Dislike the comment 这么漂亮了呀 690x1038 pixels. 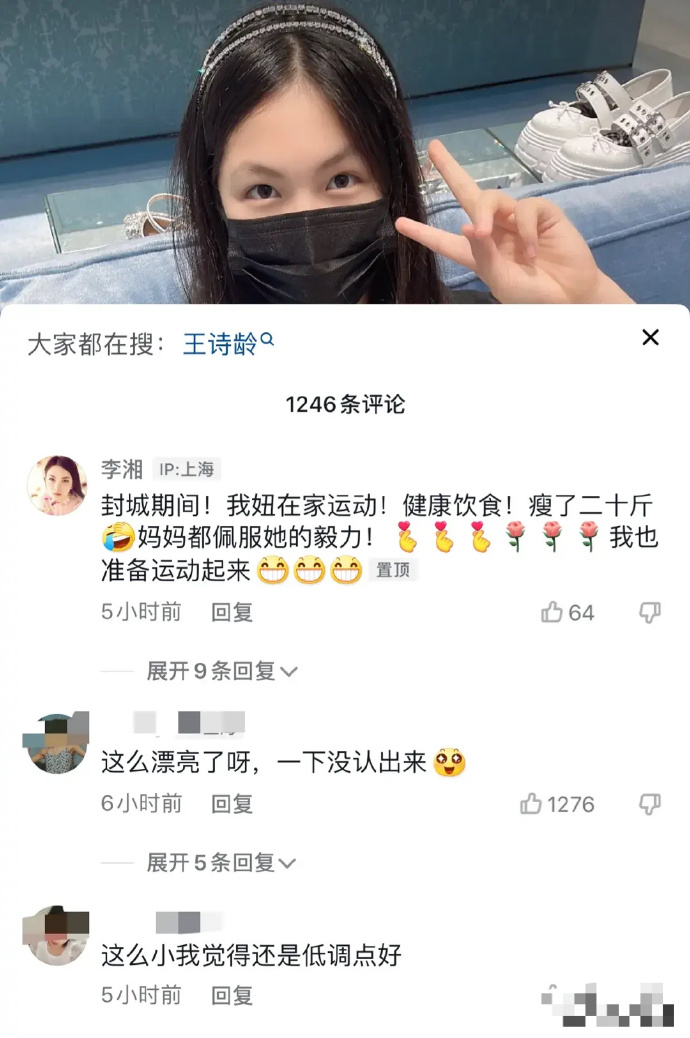click(650, 803)
